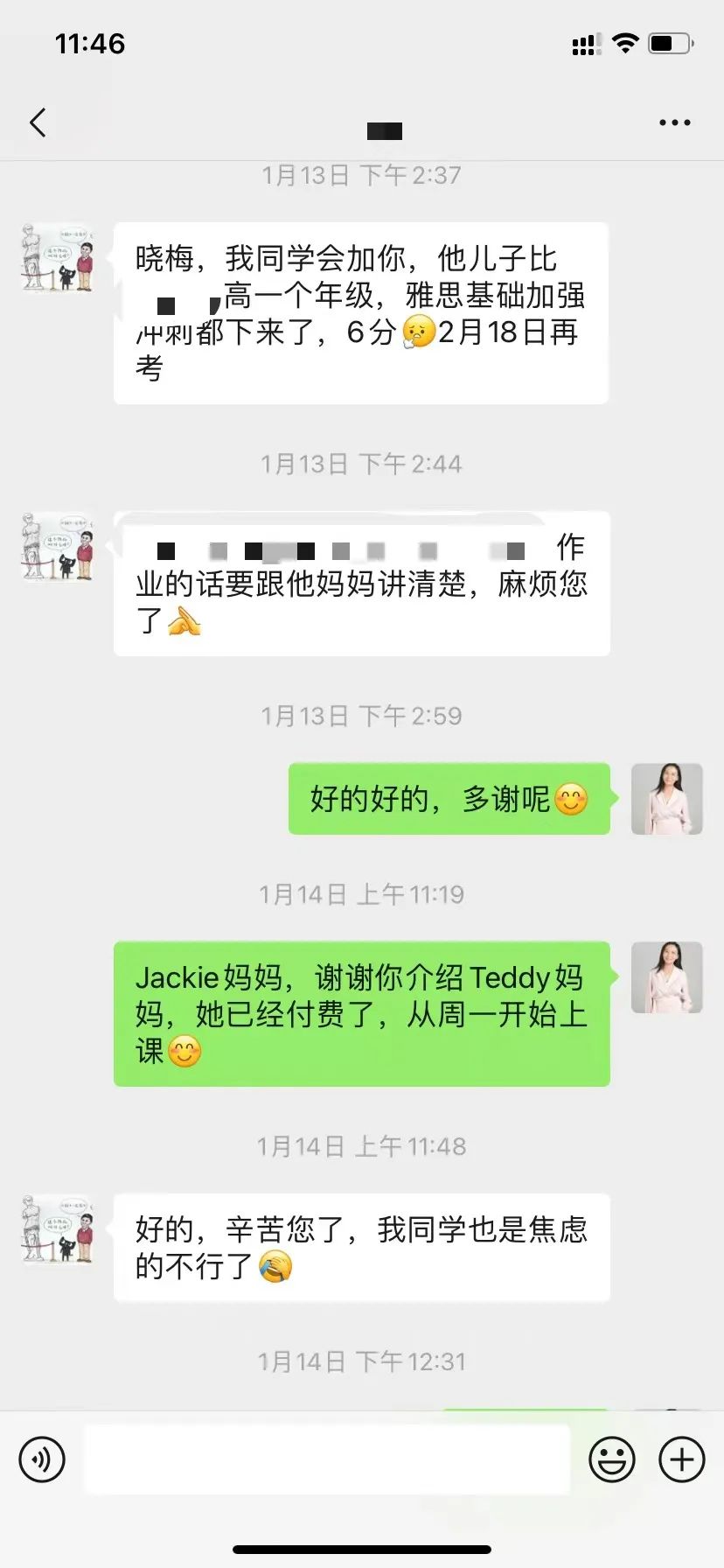Viewport: 724px width, 1568px height.
Task: Tap the timestamp '1月14日 上午11:19'
Action: click(x=361, y=893)
